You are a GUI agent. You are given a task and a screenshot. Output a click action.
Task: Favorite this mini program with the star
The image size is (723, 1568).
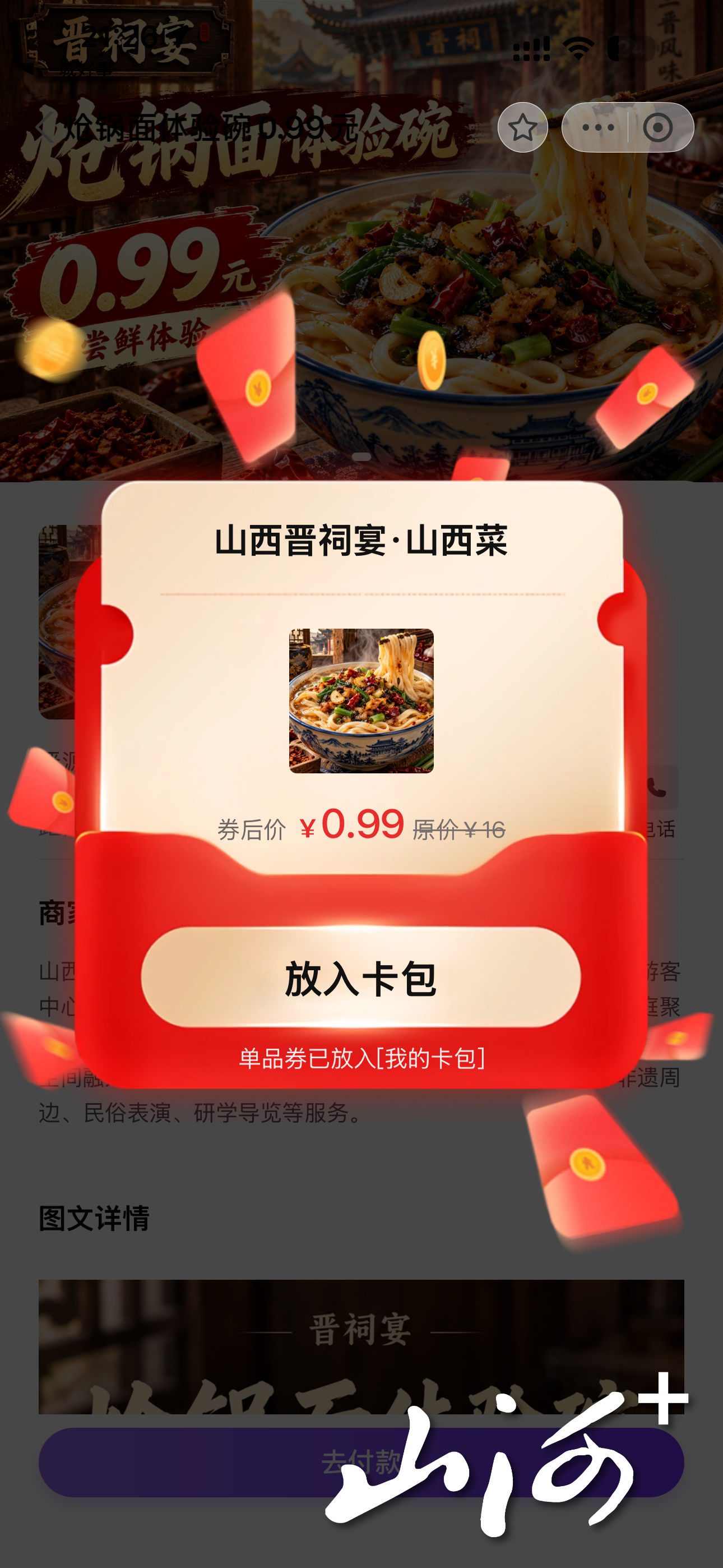point(523,128)
